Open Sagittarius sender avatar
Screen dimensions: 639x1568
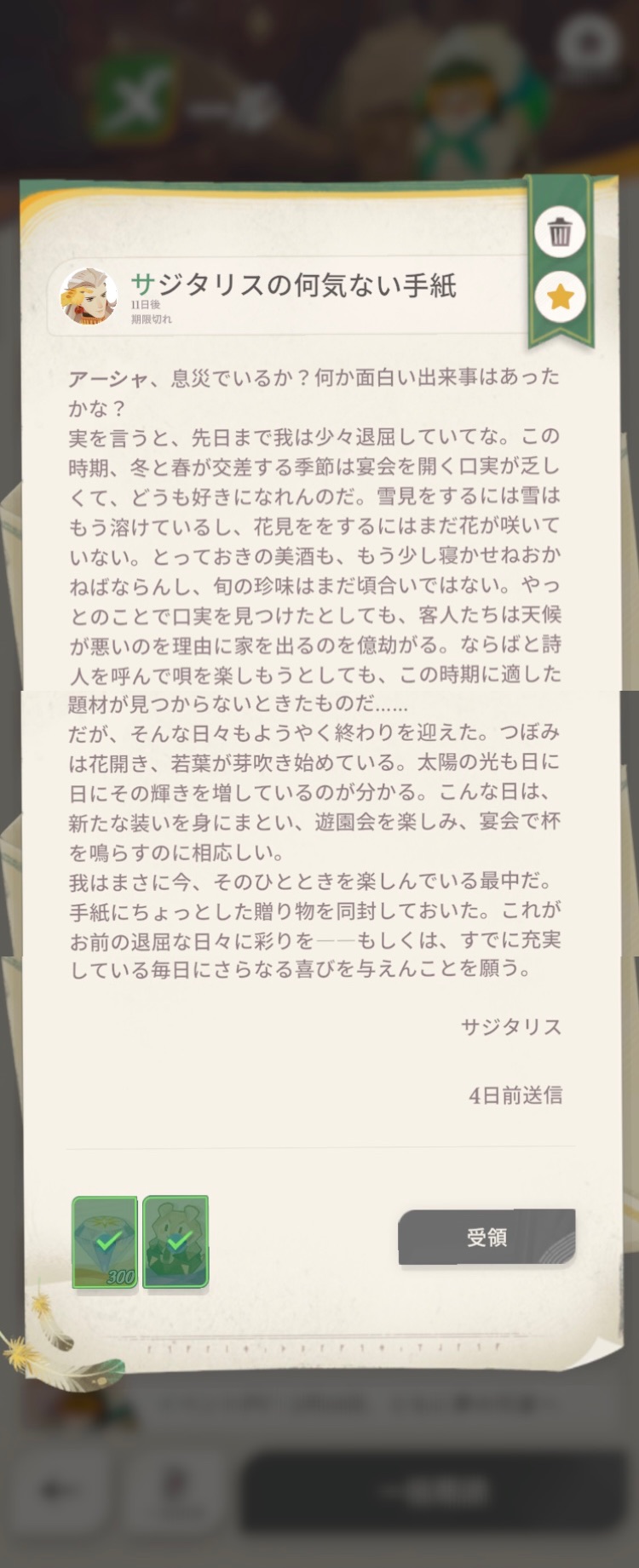89,296
